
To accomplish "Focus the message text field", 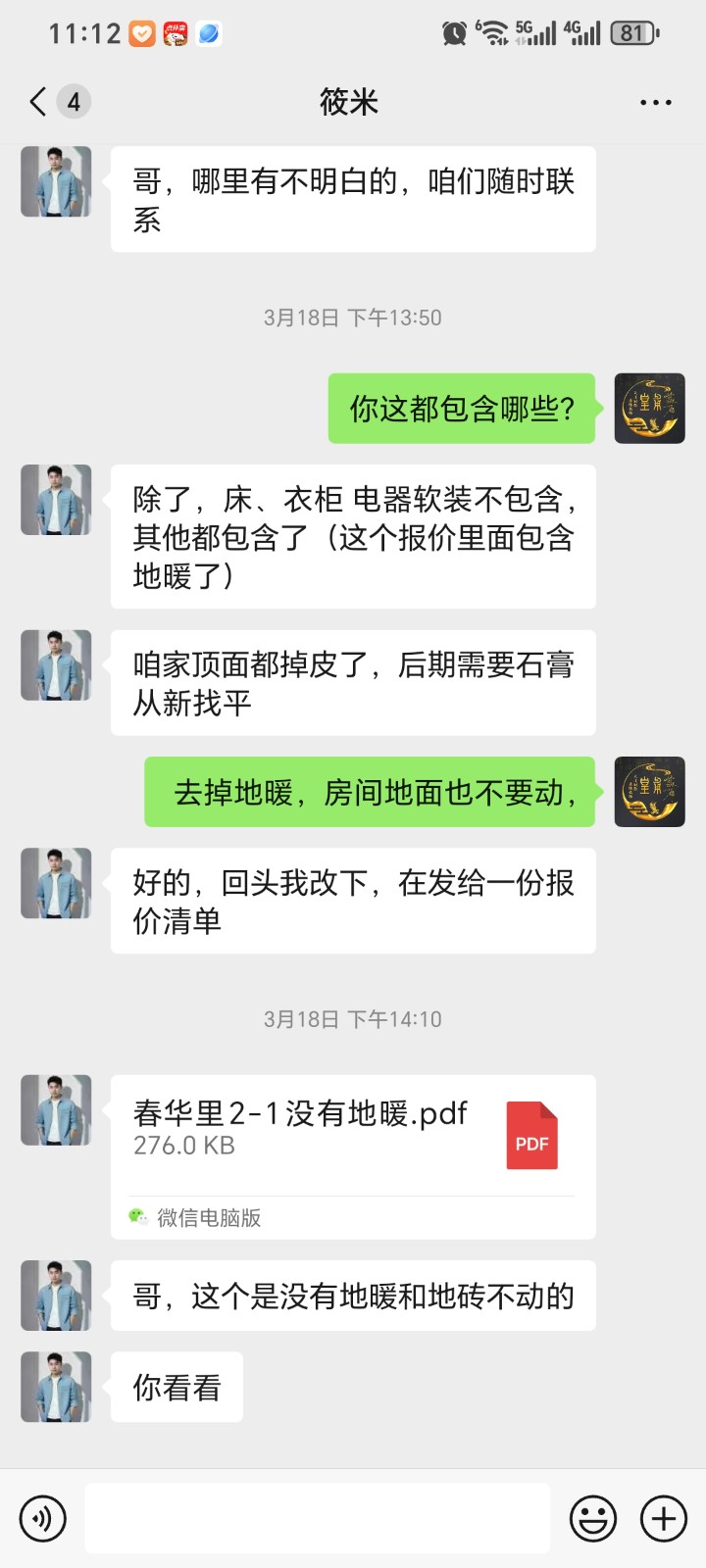I will (x=317, y=1519).
